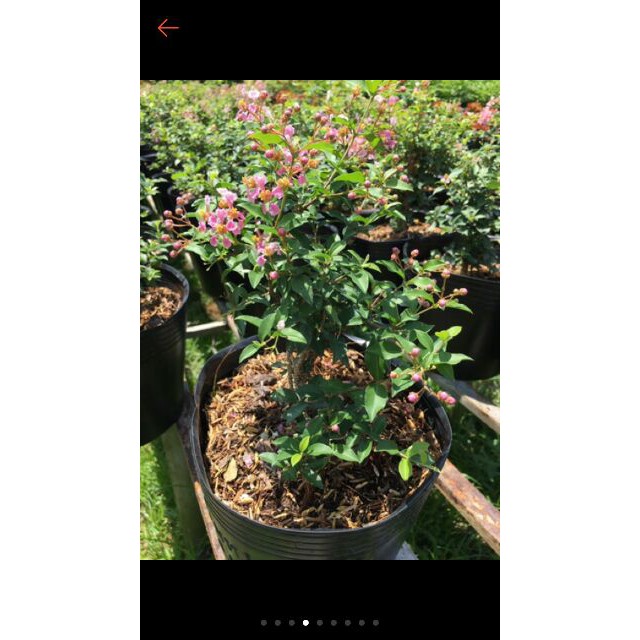Tap the red back arrow
Viewport: 640px width, 640px height.
click(168, 28)
